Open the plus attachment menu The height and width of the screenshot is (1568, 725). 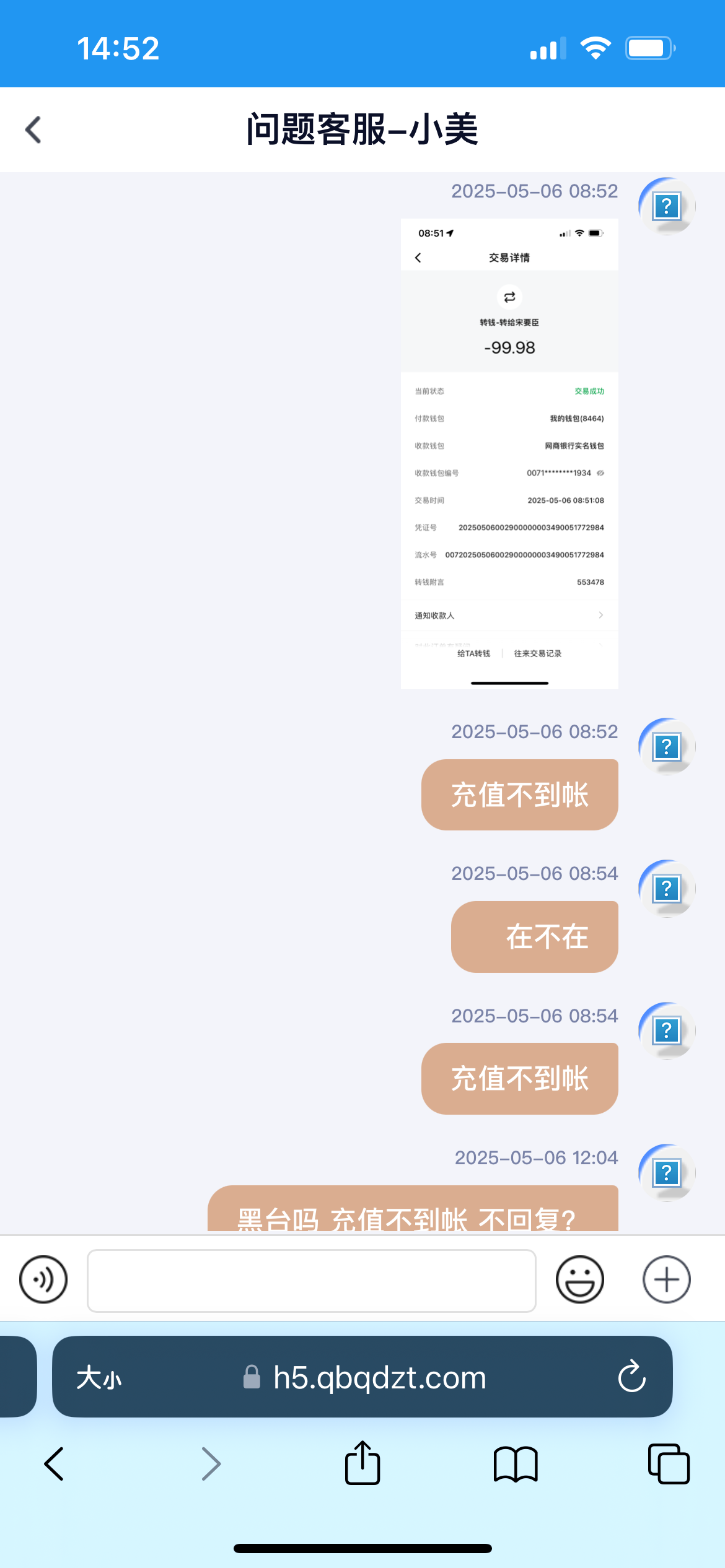tap(666, 1279)
